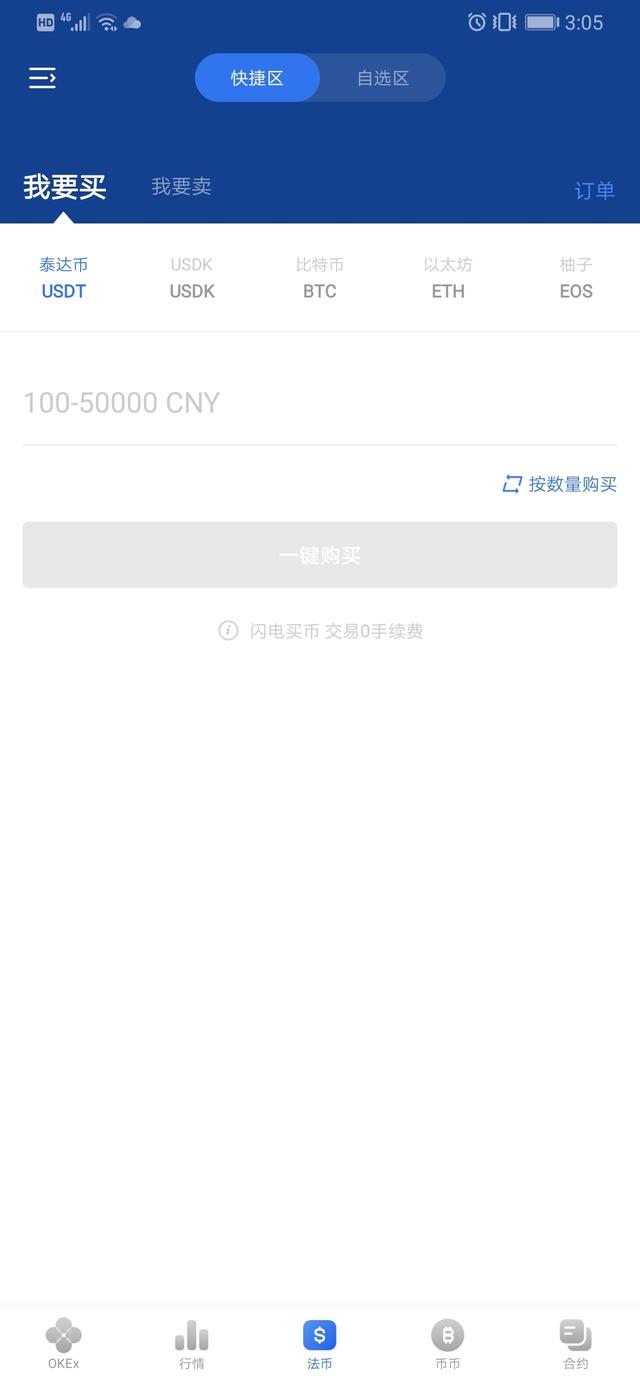Choose the USDK coin tab
Screen dimensions: 640x1387
click(x=192, y=278)
